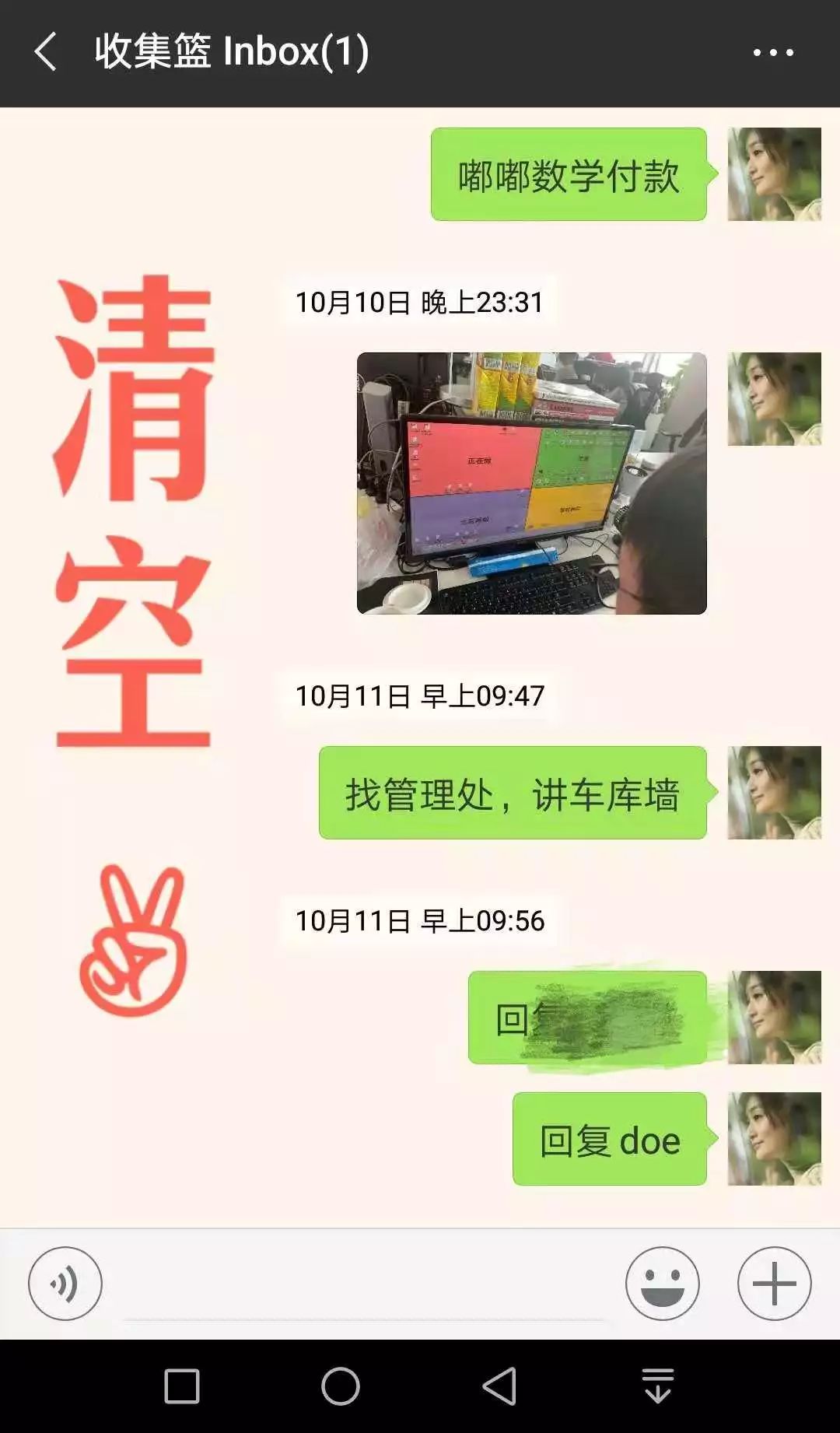This screenshot has width=840, height=1433.
Task: Go back from the Inbox chat
Action: pyautogui.click(x=47, y=52)
